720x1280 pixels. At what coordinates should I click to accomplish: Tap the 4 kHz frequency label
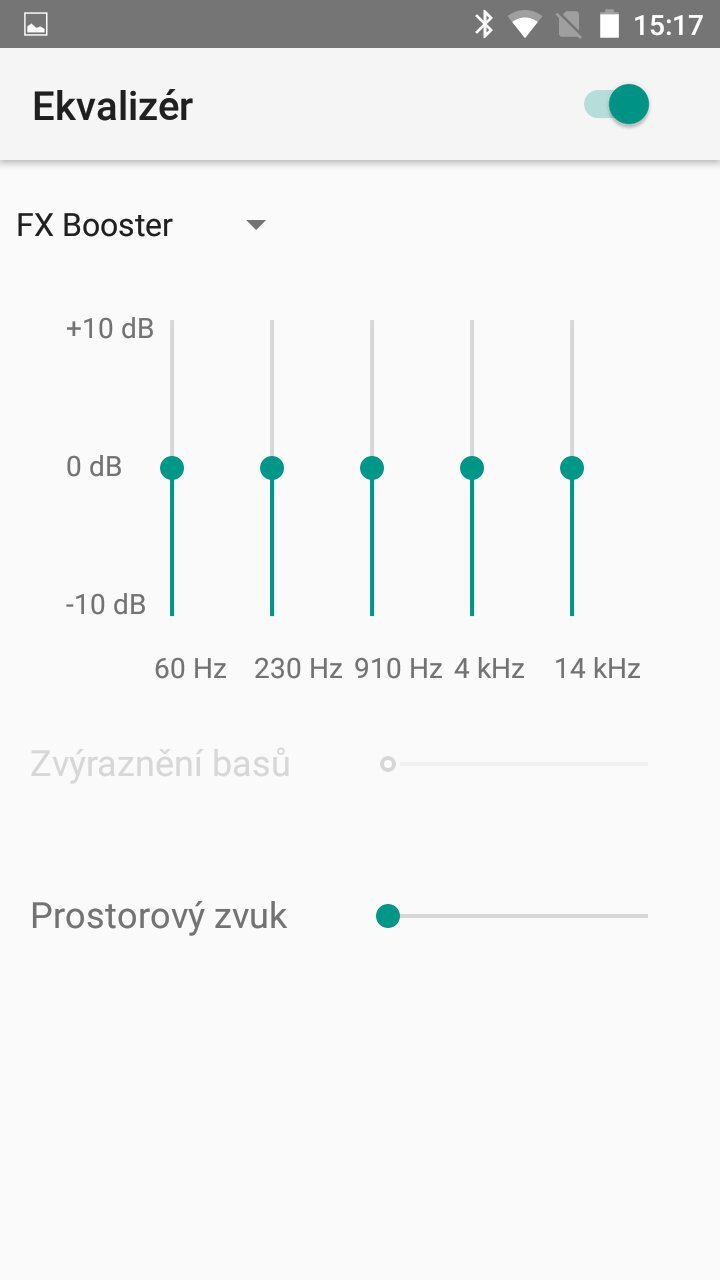click(489, 668)
